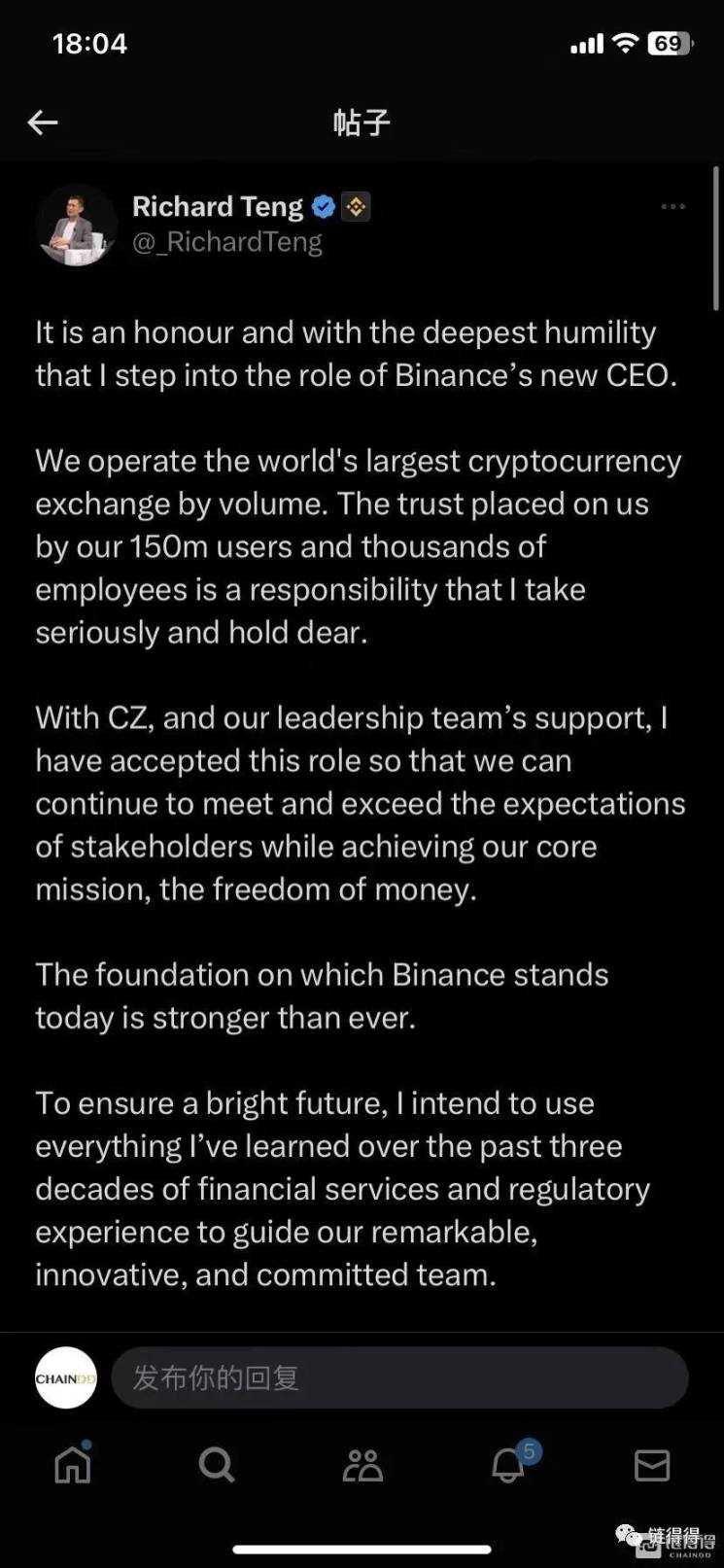The image size is (724, 1568).
Task: Switch to the Home tab
Action: coord(73,1464)
